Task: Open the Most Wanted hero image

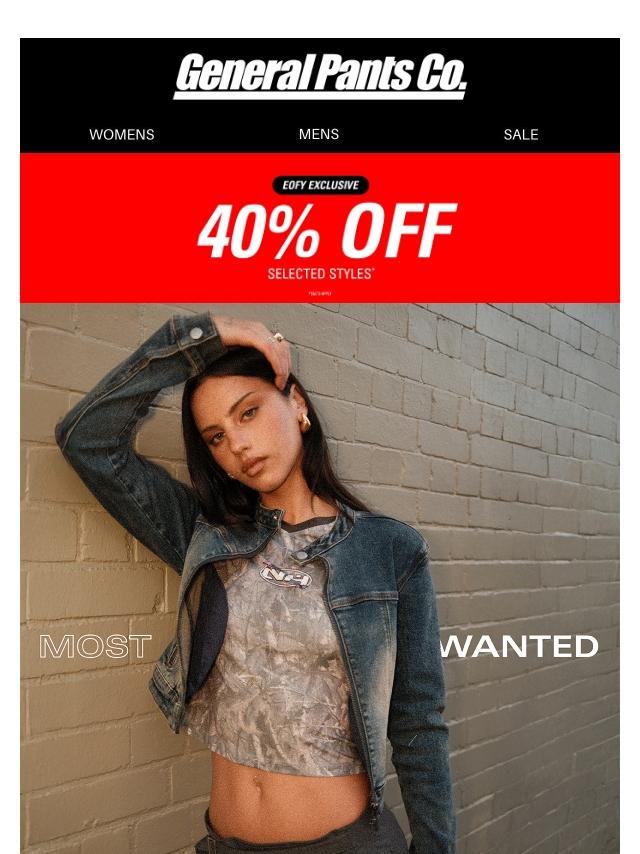Action: [x=320, y=578]
